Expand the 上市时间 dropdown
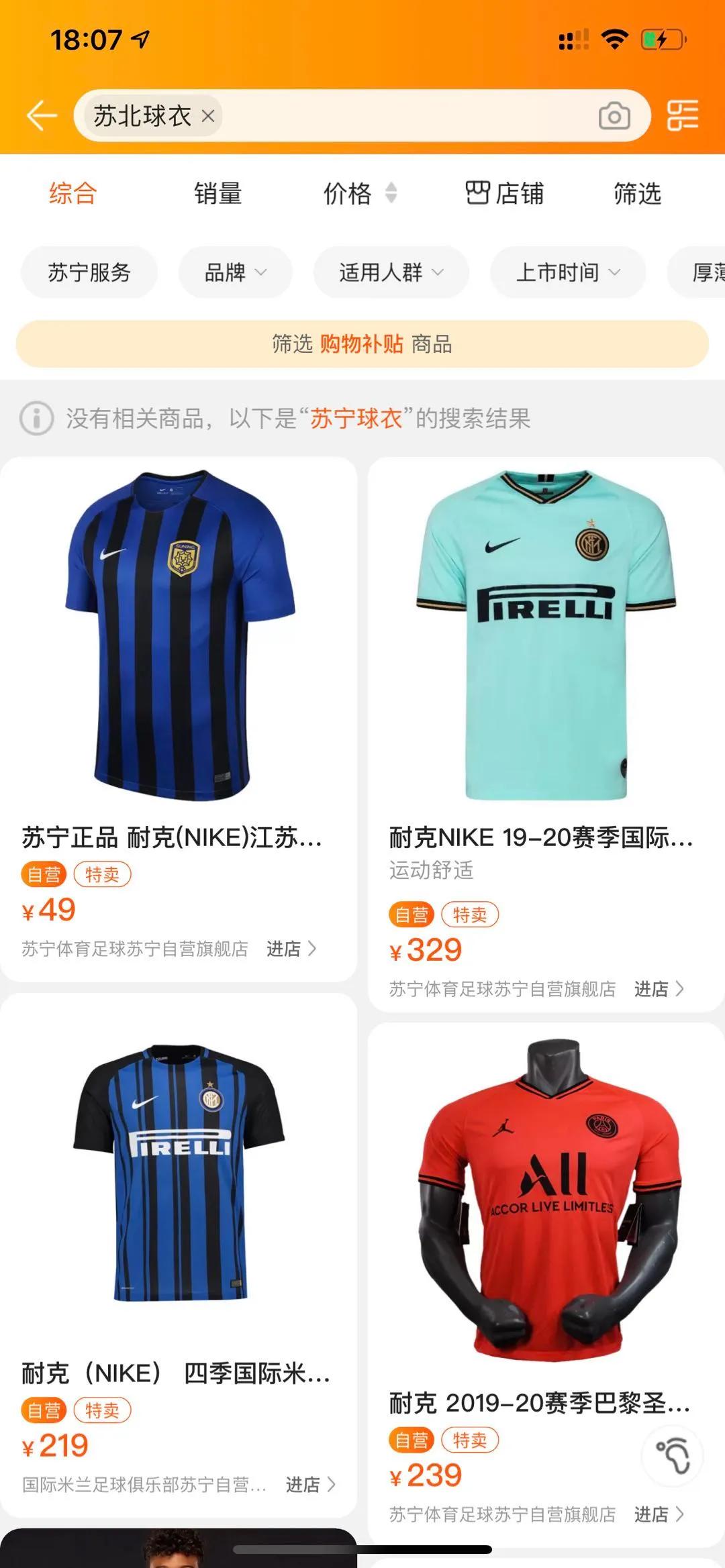This screenshot has height=1568, width=725. pyautogui.click(x=567, y=272)
